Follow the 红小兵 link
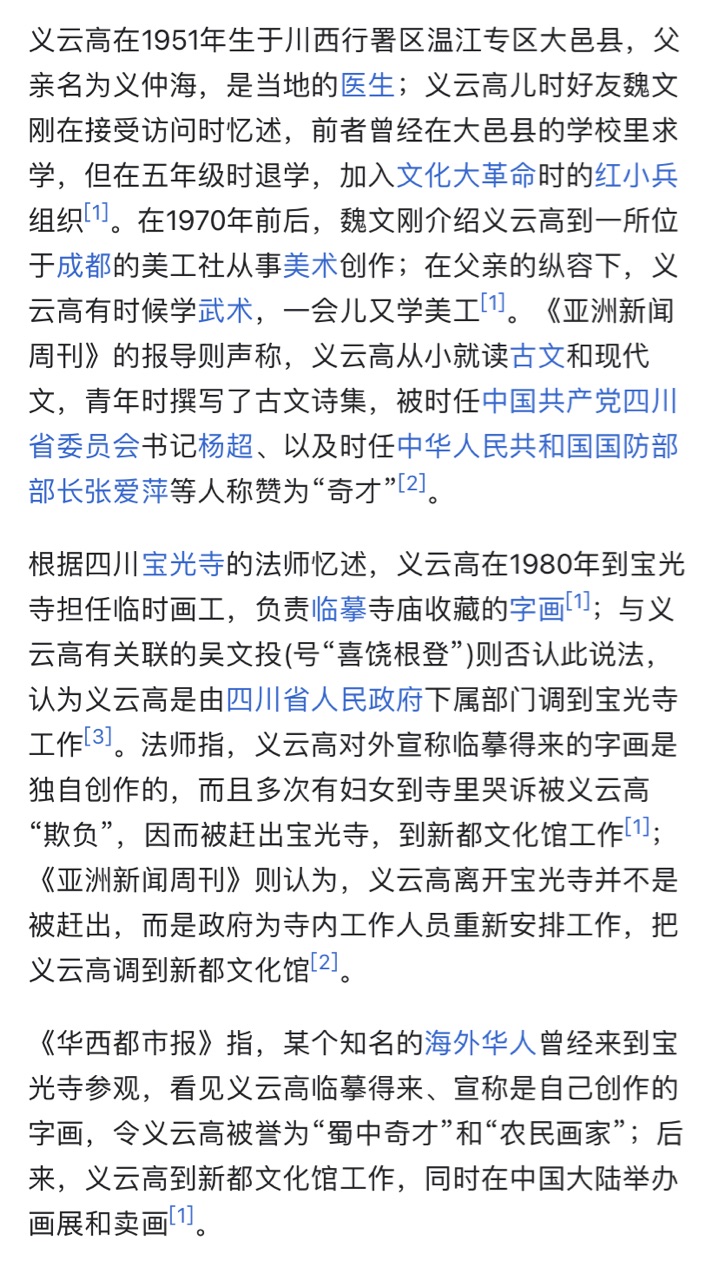Image resolution: width=719 pixels, height=1280 pixels. click(x=637, y=175)
